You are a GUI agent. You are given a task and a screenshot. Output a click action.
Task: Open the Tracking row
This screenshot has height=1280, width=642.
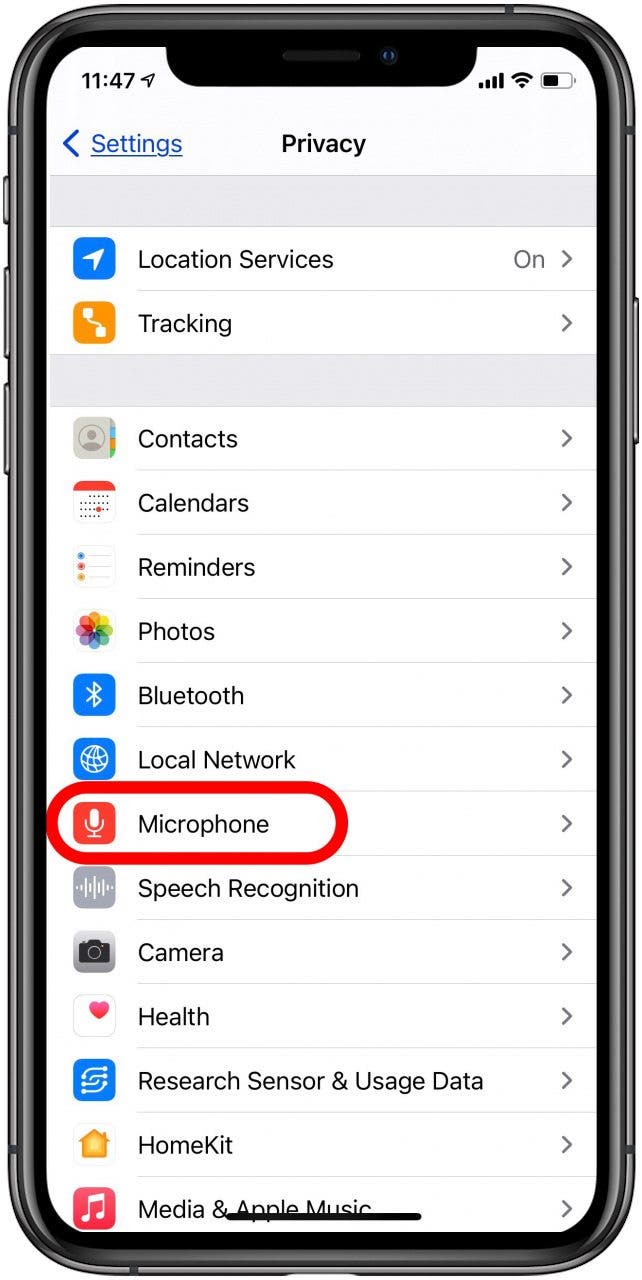click(322, 323)
